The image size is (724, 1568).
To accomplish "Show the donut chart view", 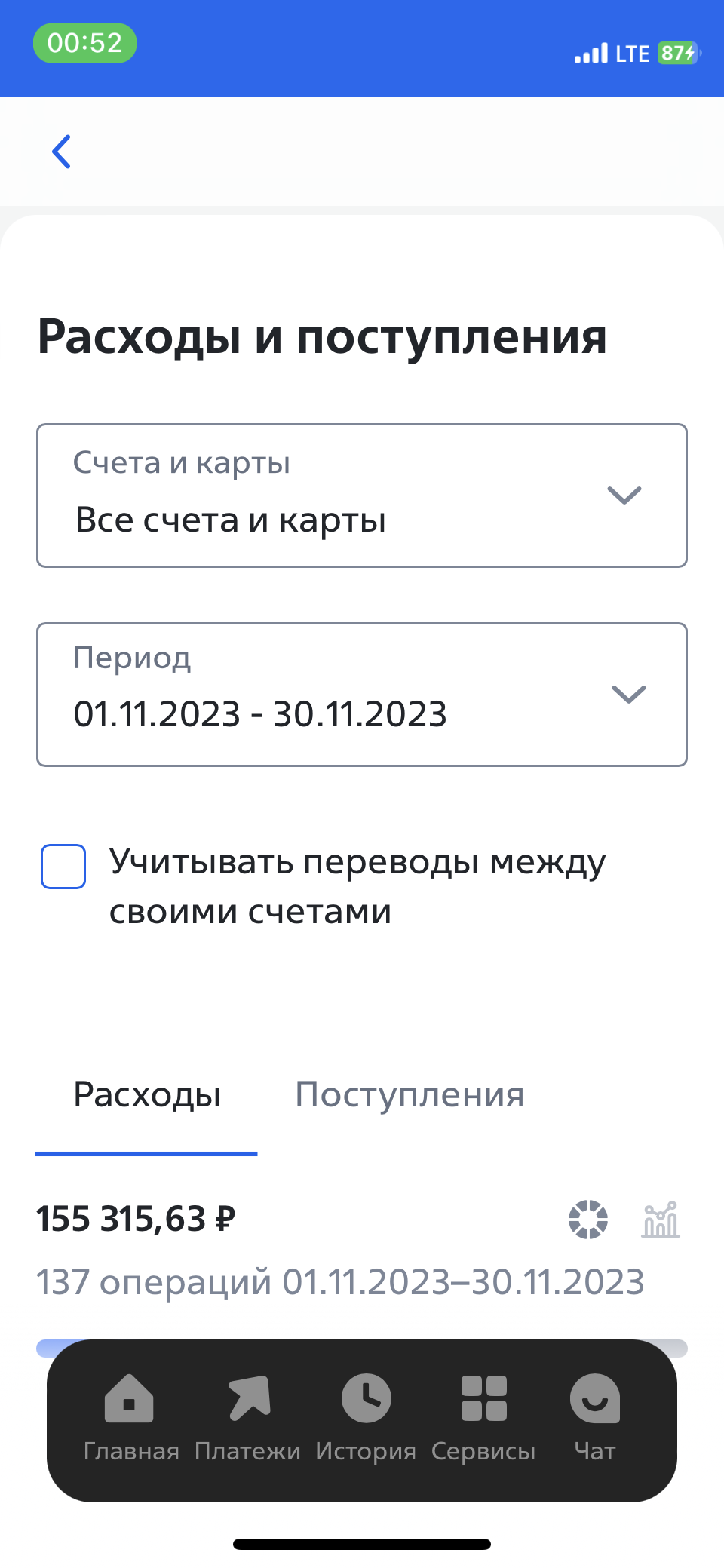I will click(x=588, y=1220).
